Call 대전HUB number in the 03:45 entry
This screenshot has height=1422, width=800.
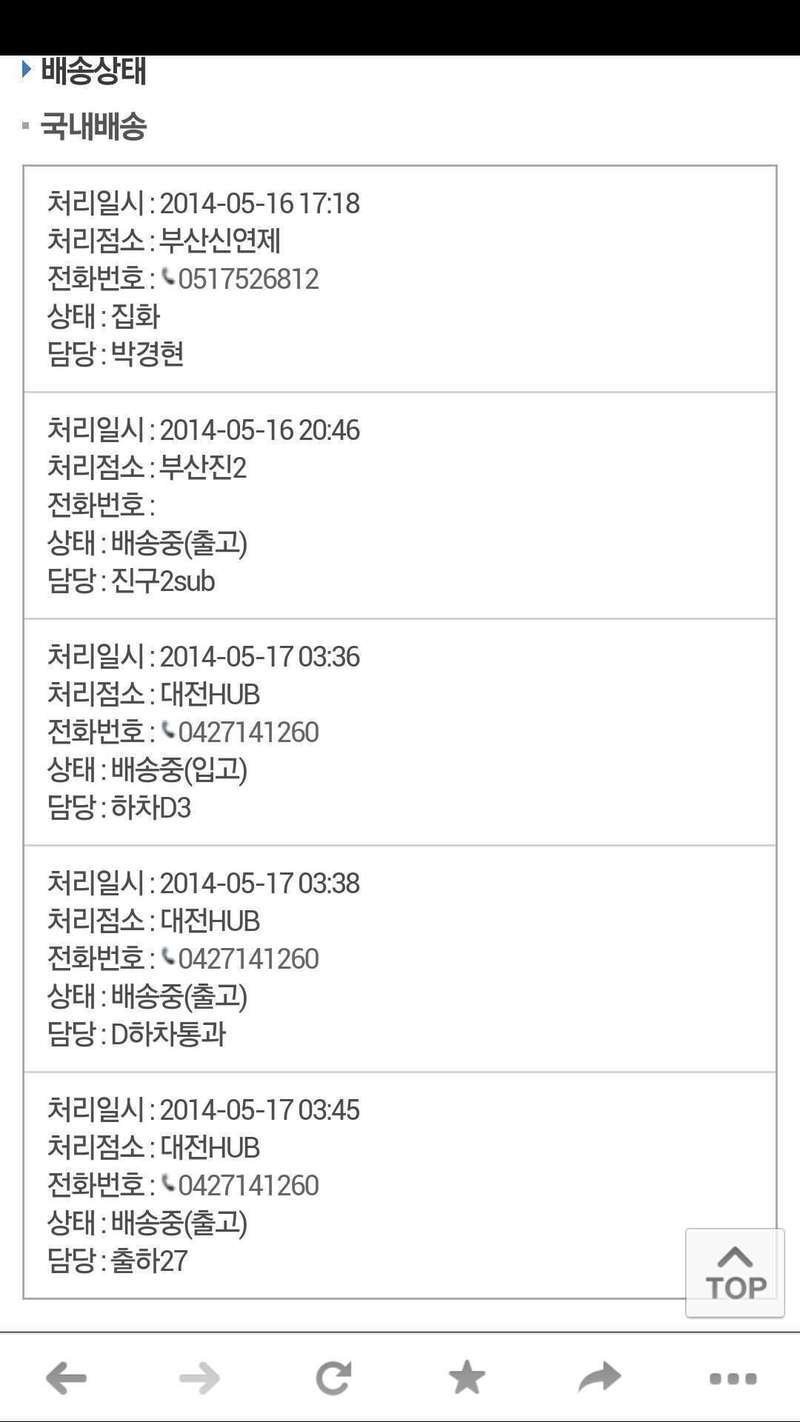click(x=240, y=1186)
